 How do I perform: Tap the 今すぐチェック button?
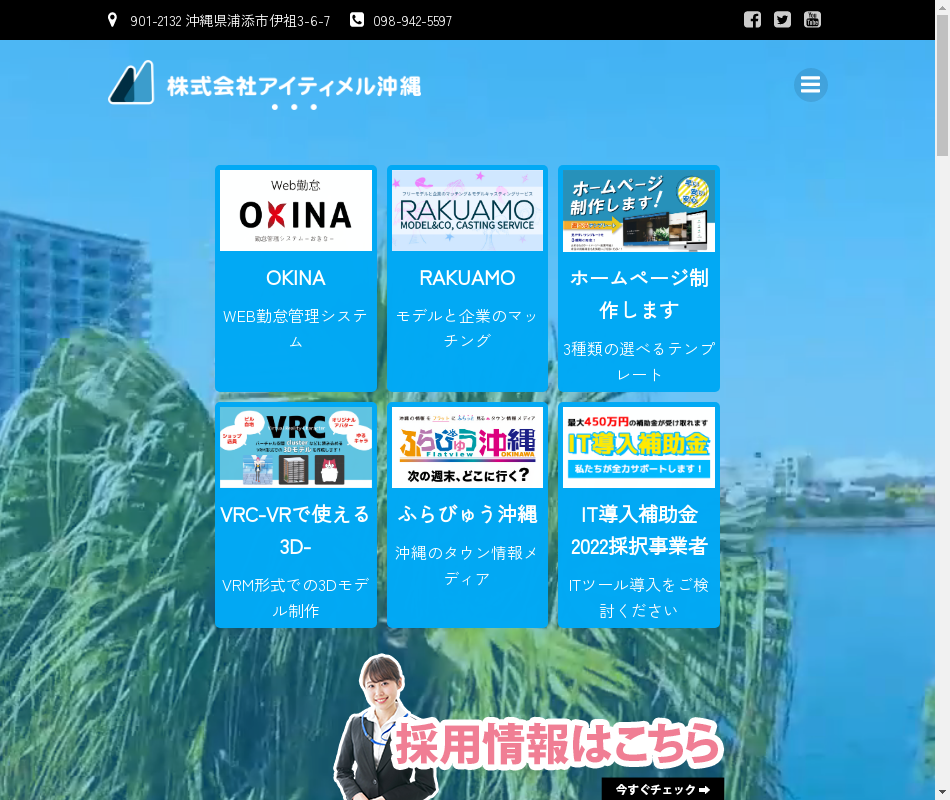662,789
